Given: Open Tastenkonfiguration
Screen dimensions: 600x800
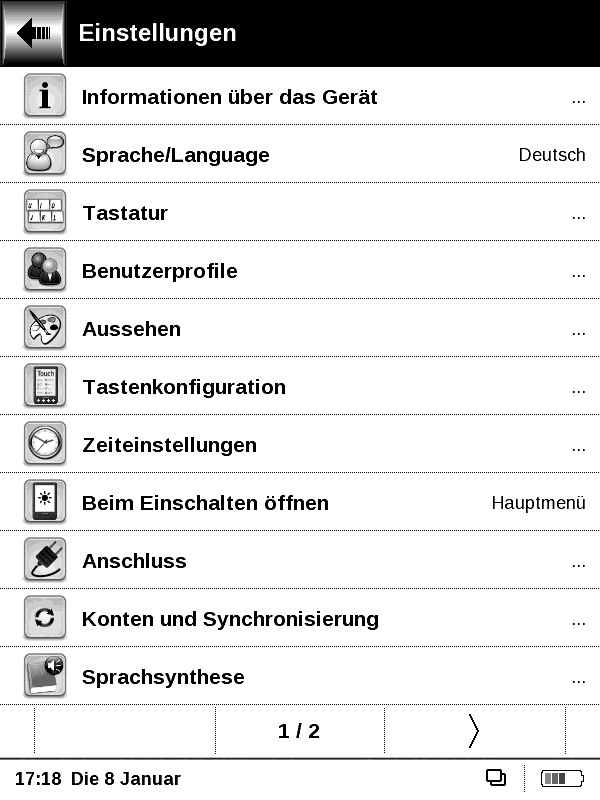Looking at the screenshot, I should pyautogui.click(x=300, y=387).
